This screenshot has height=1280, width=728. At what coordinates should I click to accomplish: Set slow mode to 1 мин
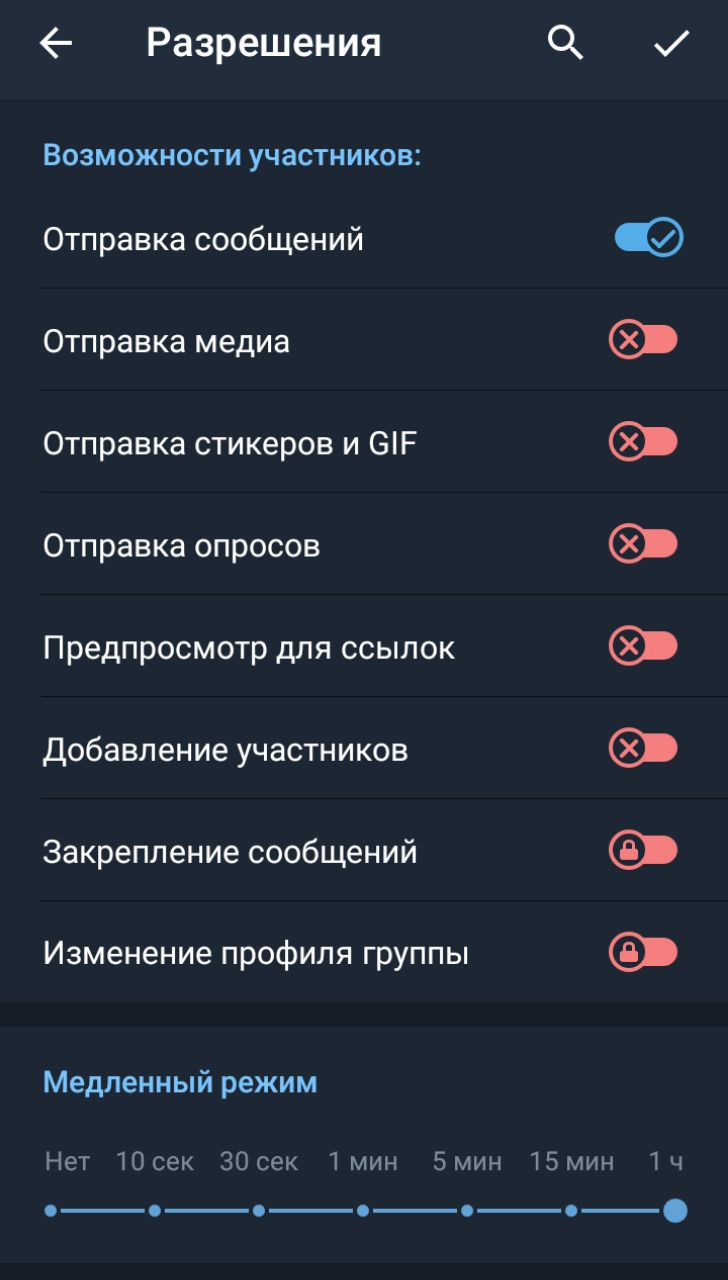363,1211
